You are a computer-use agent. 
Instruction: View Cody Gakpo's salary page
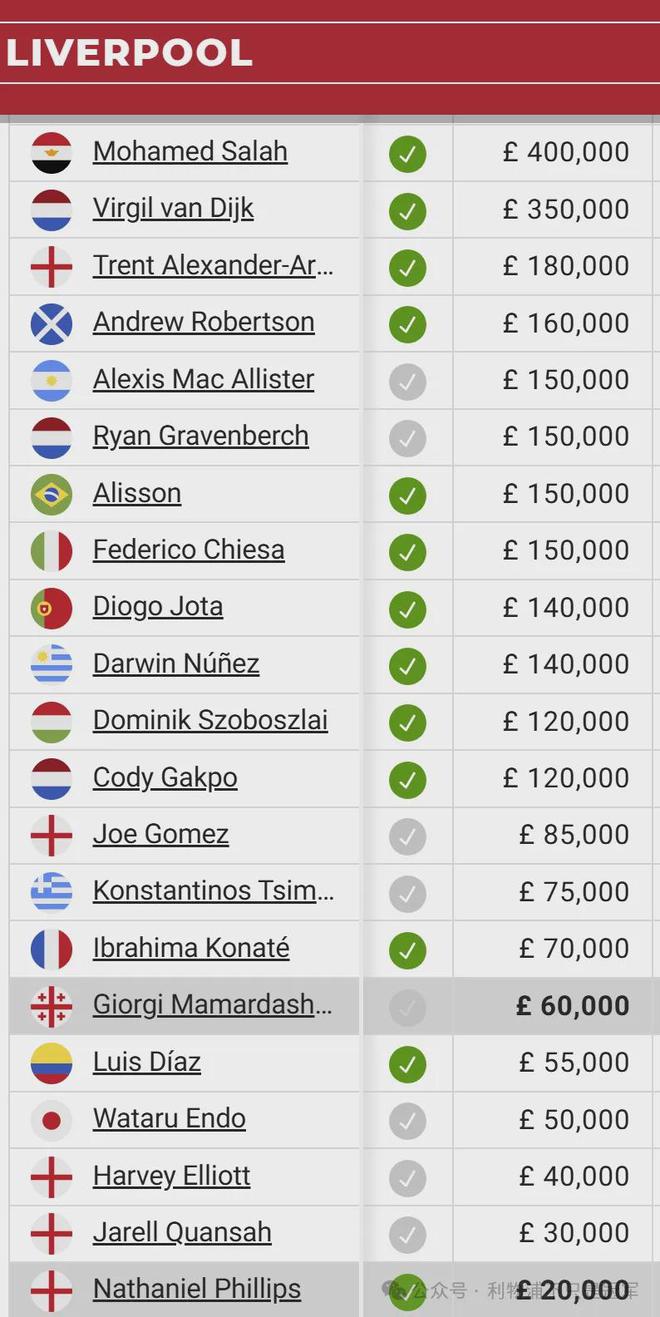[165, 779]
